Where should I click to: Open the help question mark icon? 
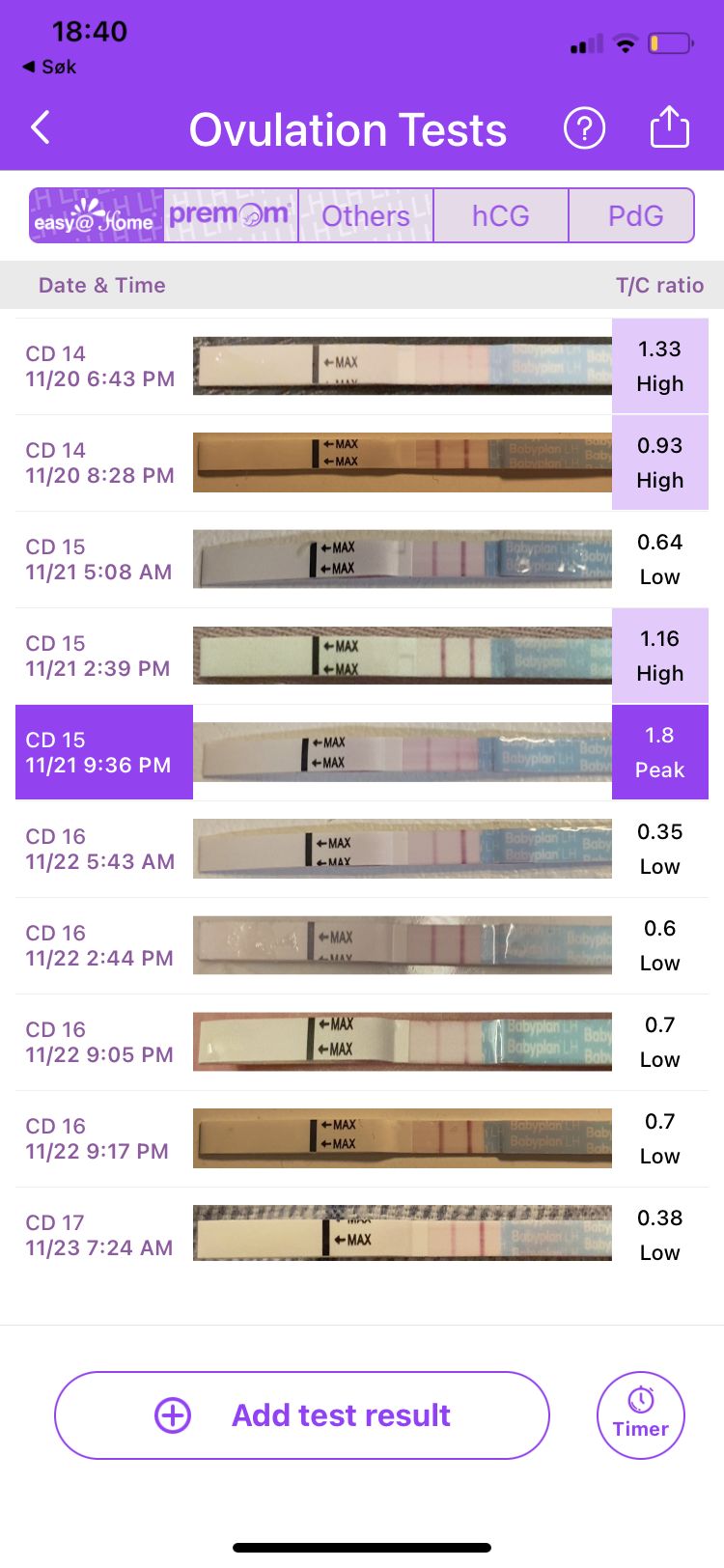[584, 127]
